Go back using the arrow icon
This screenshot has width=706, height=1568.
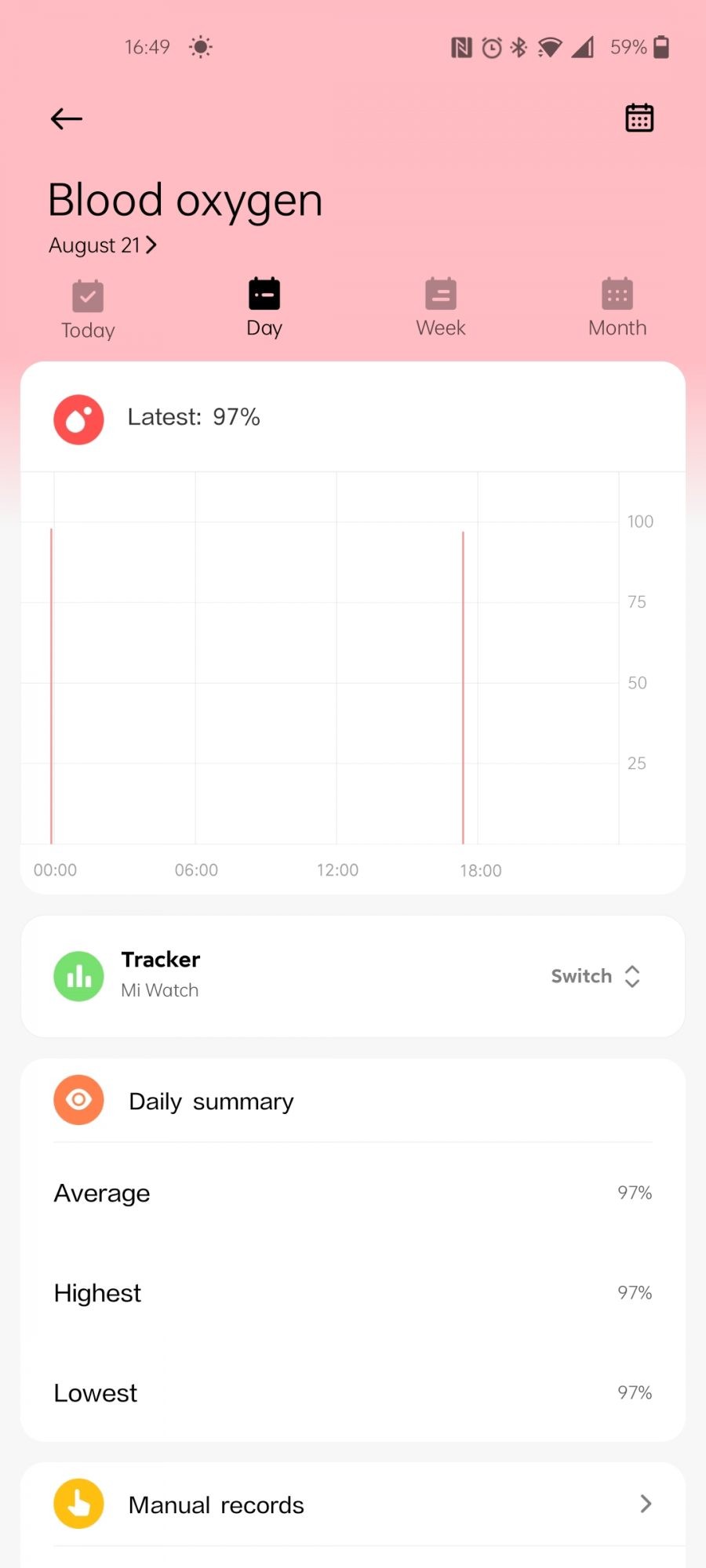click(67, 119)
